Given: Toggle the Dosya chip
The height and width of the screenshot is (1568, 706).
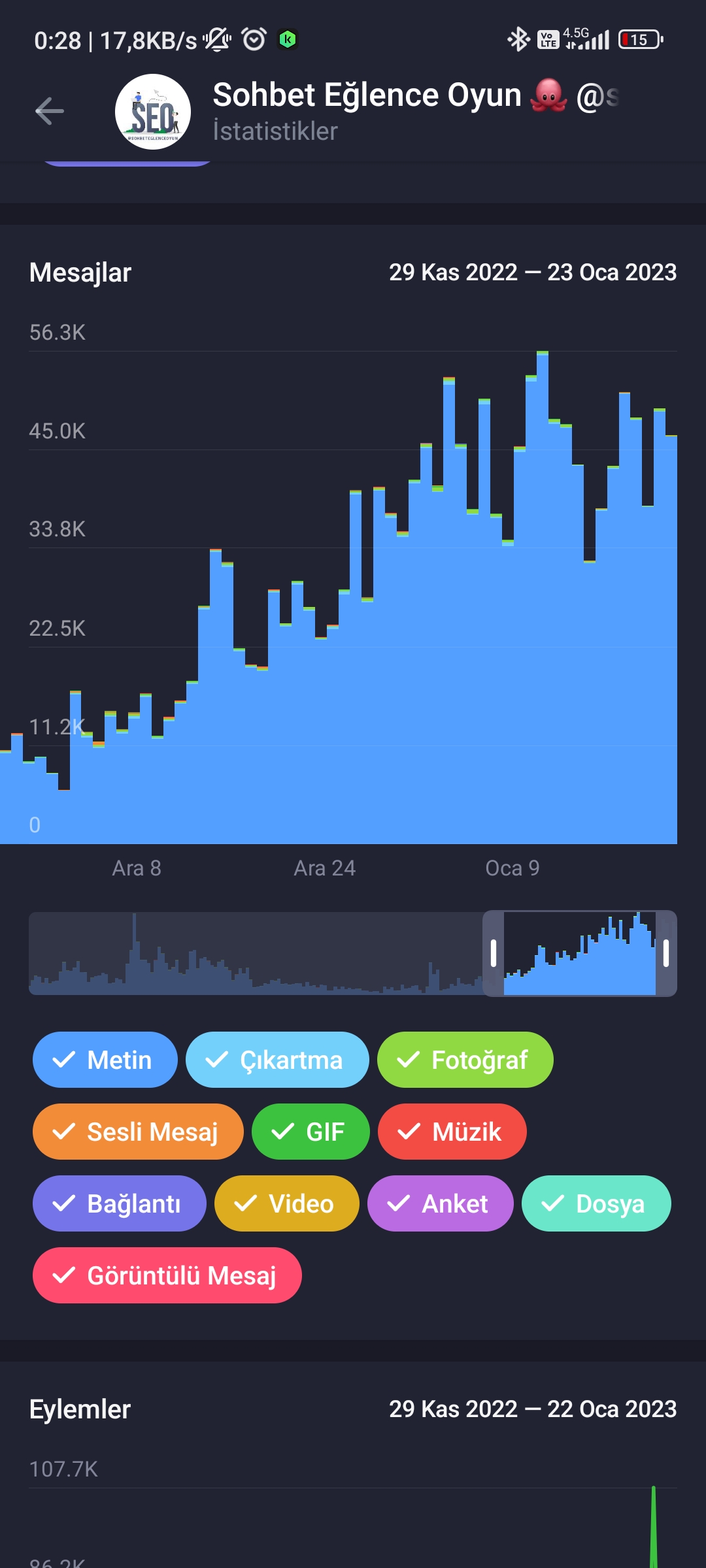Looking at the screenshot, I should click(x=596, y=1203).
